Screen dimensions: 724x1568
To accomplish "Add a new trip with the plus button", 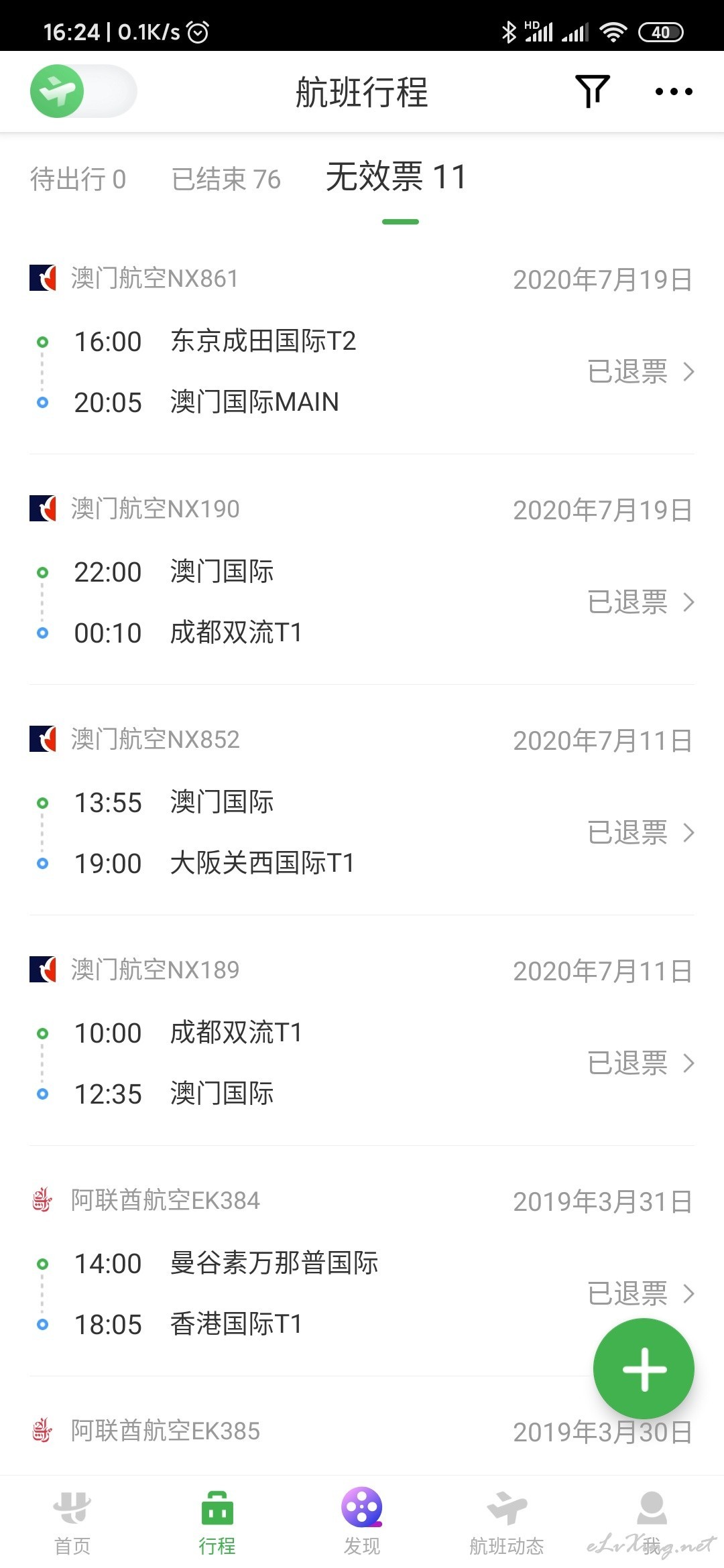I will coord(644,1368).
